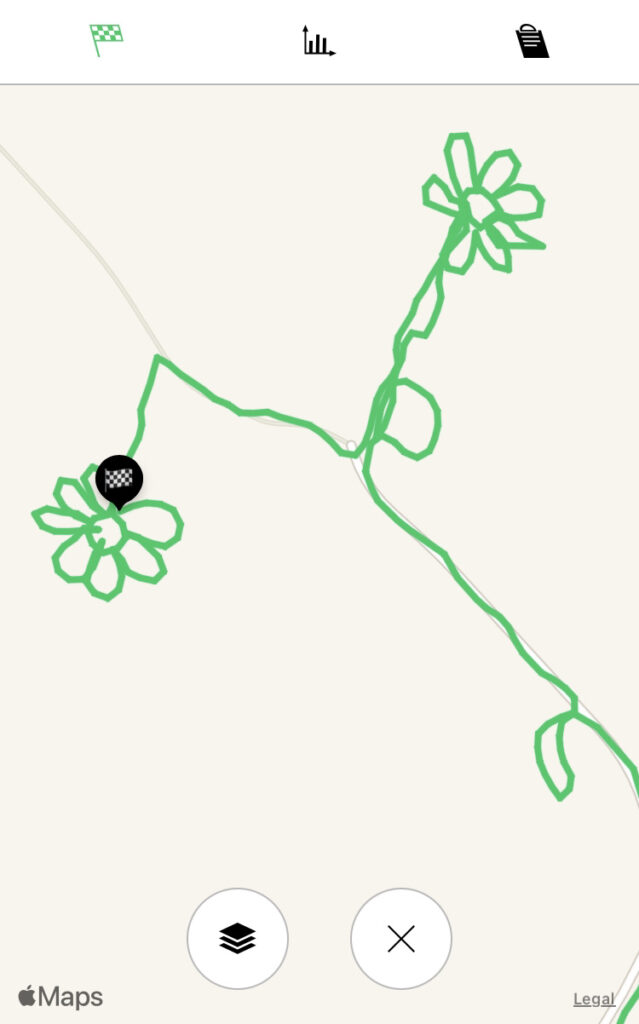Screen dimensions: 639x1024
Task: Open the notes list tab
Action: click(532, 41)
